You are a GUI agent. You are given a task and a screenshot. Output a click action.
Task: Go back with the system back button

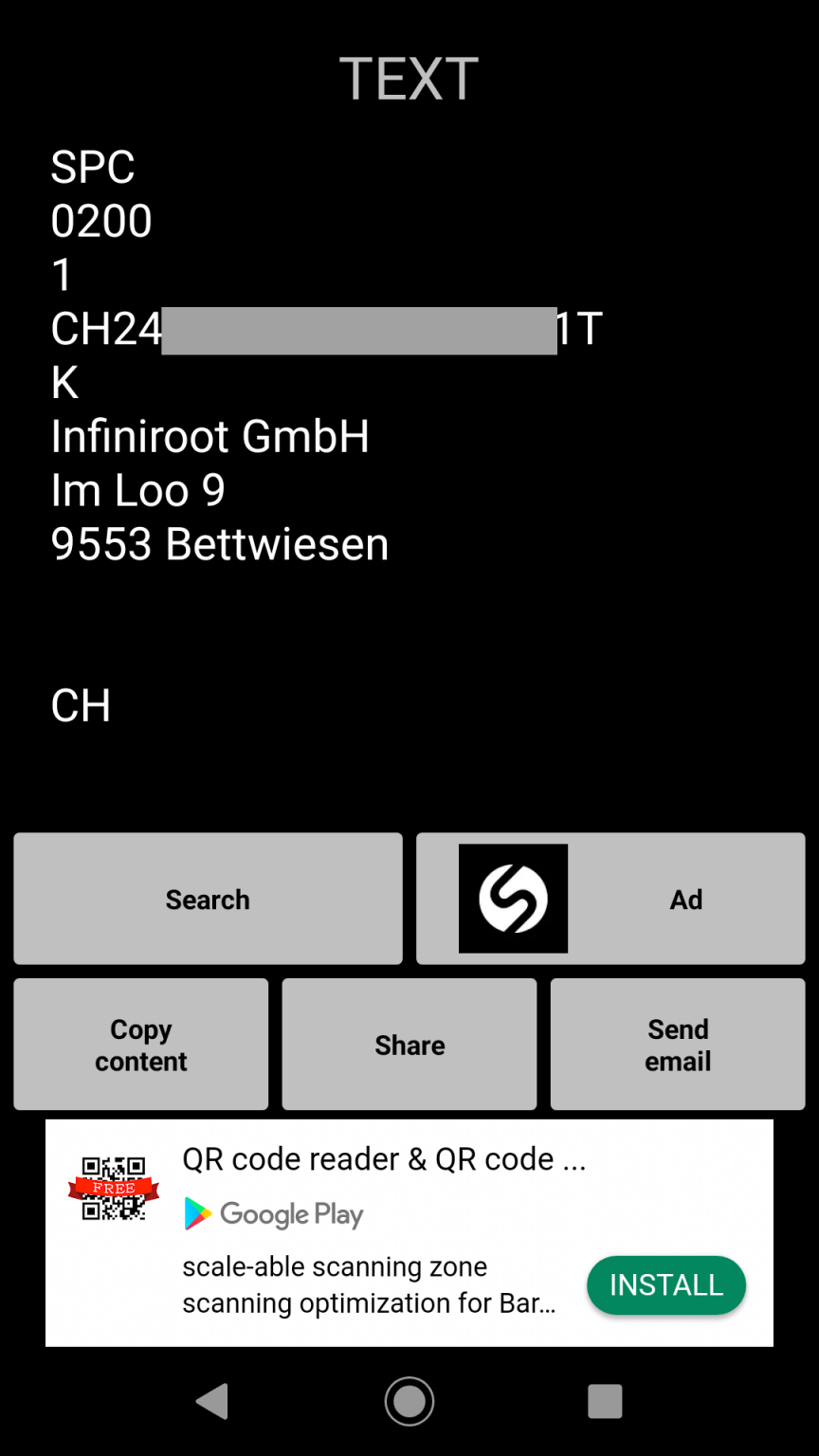212,1401
